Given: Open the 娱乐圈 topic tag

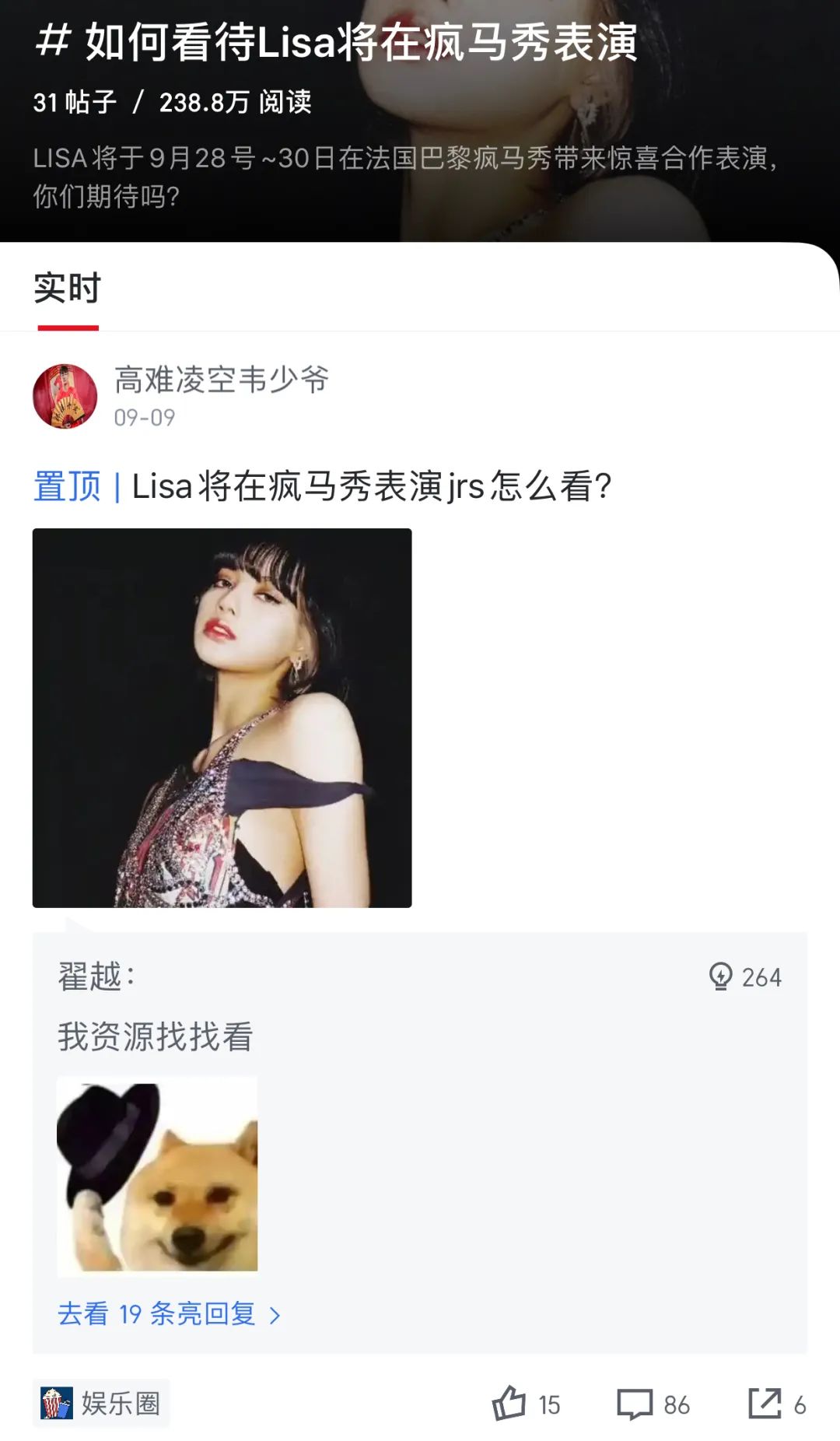Looking at the screenshot, I should [101, 1404].
